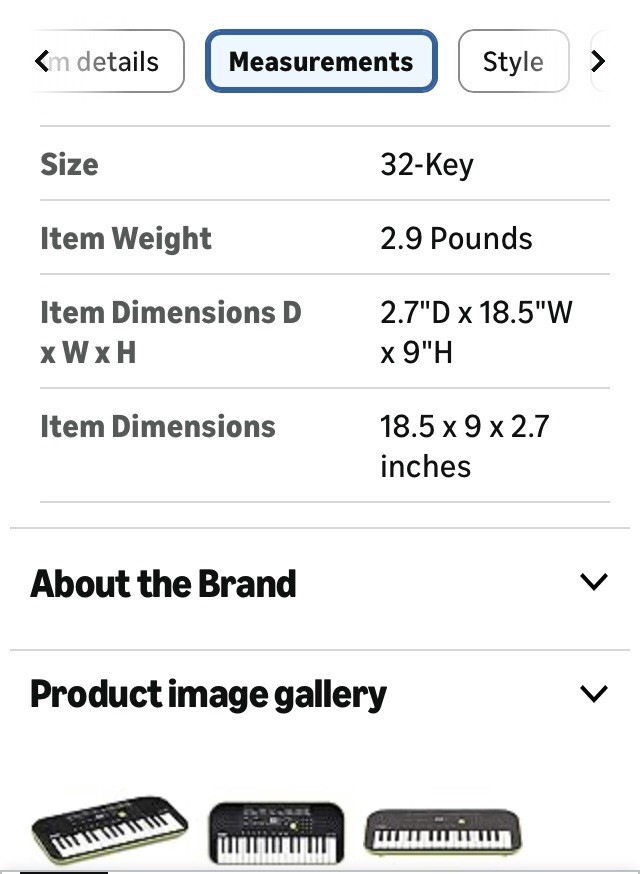
Task: Open the third front-view keyboard thumbnail
Action: [442, 832]
